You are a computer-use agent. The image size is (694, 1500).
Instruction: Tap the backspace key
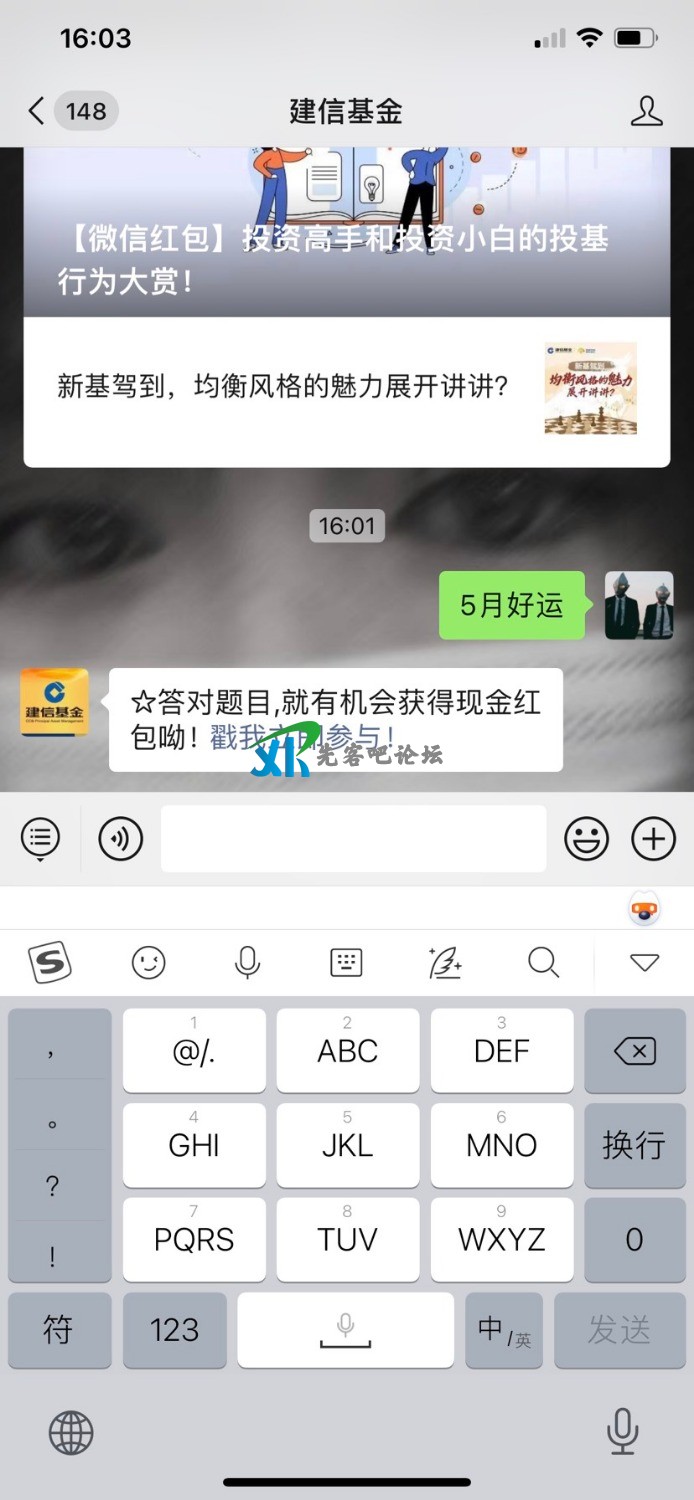click(634, 1051)
